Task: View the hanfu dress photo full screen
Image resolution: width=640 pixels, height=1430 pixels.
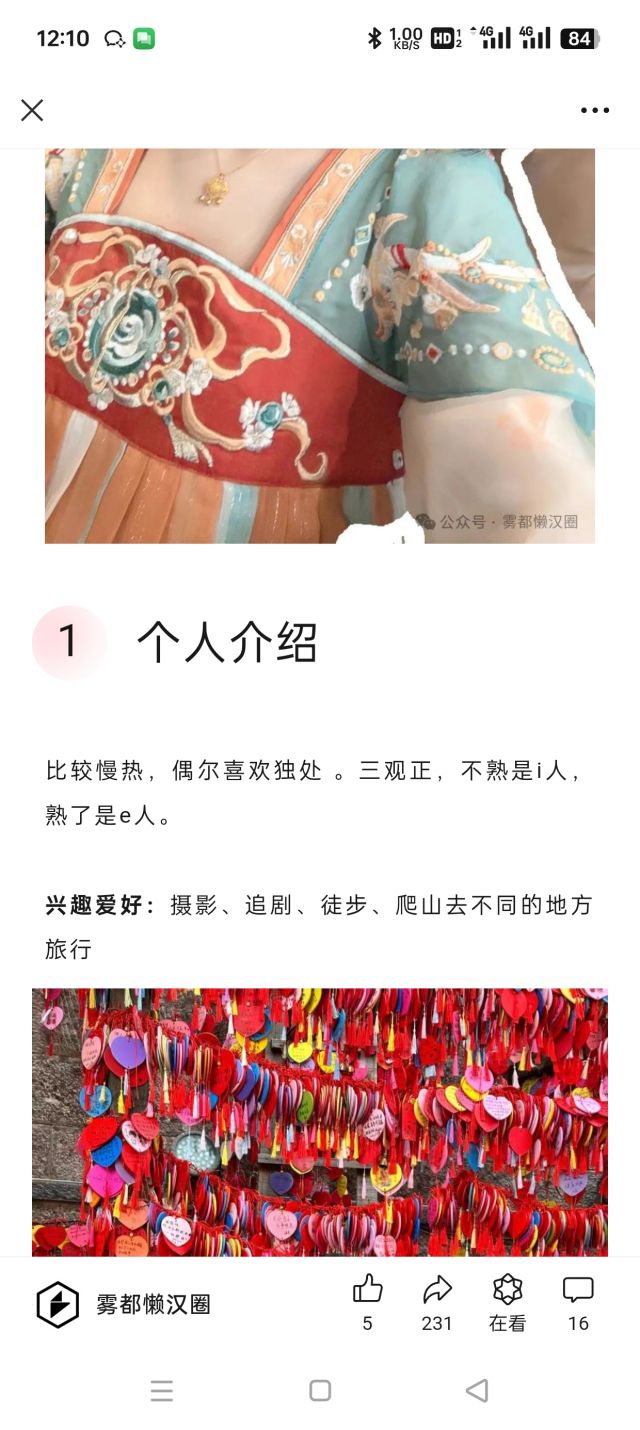Action: [x=320, y=345]
